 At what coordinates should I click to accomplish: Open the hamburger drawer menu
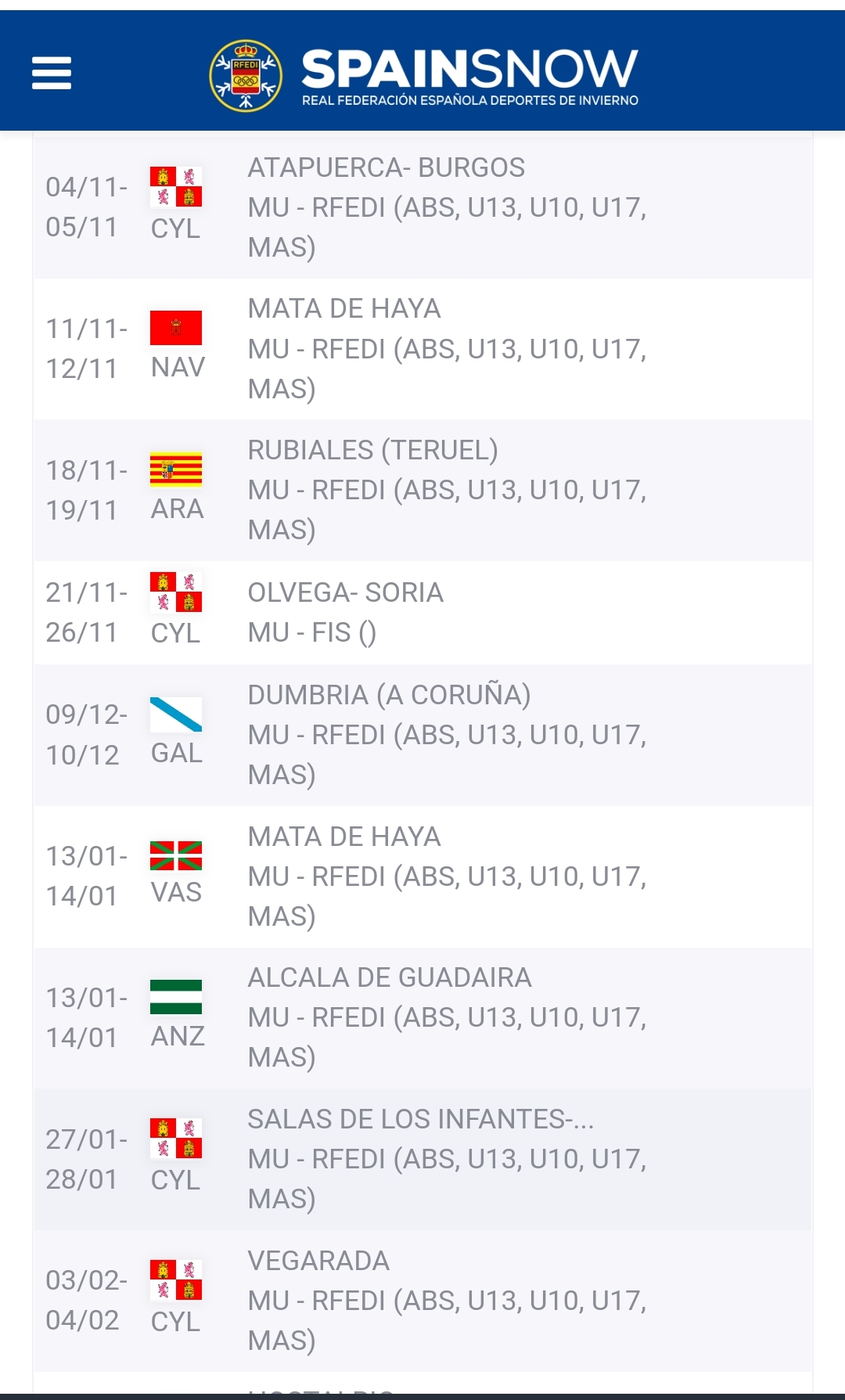[52, 74]
